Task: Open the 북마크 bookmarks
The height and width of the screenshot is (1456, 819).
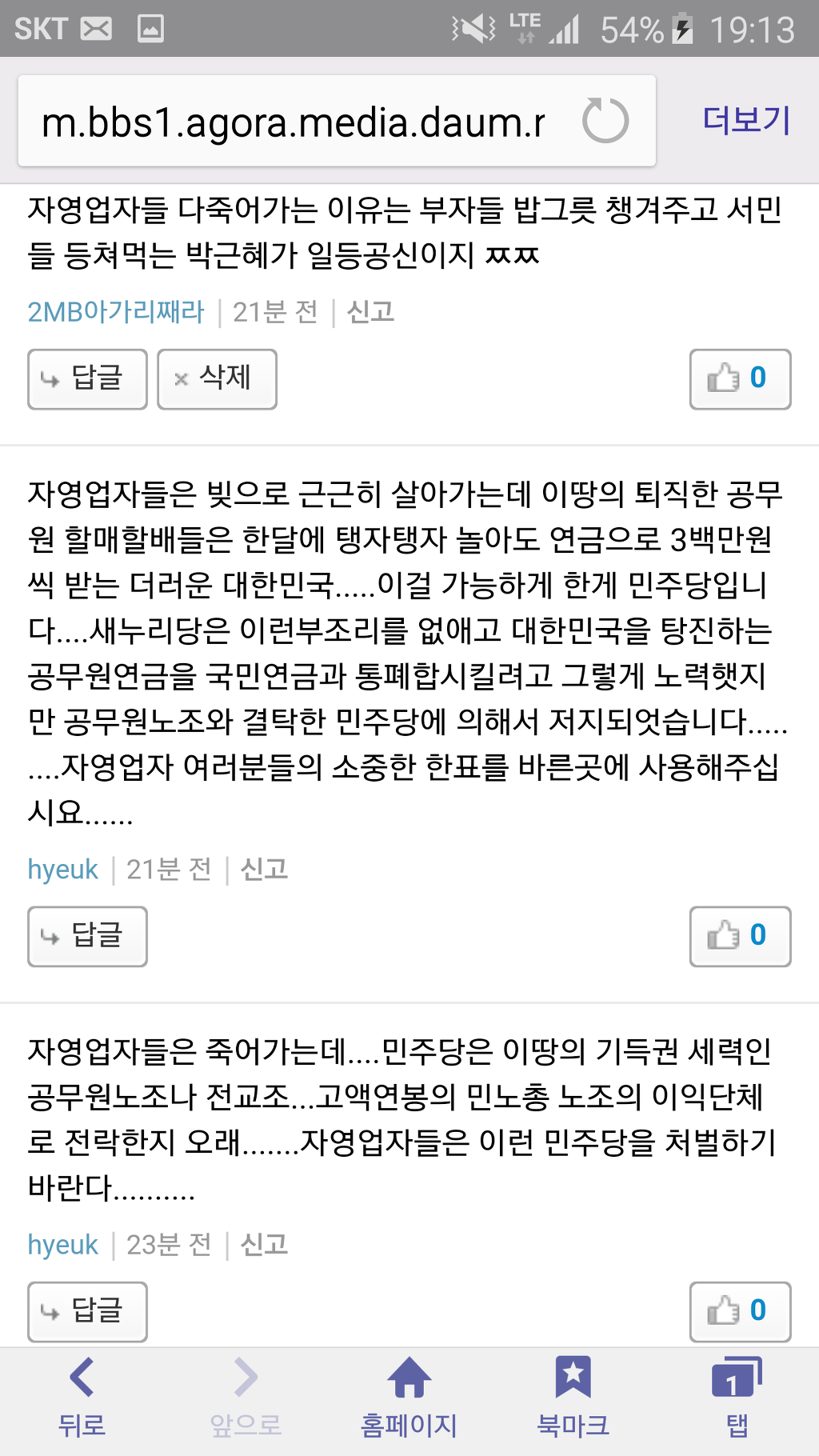Action: 573,1398
